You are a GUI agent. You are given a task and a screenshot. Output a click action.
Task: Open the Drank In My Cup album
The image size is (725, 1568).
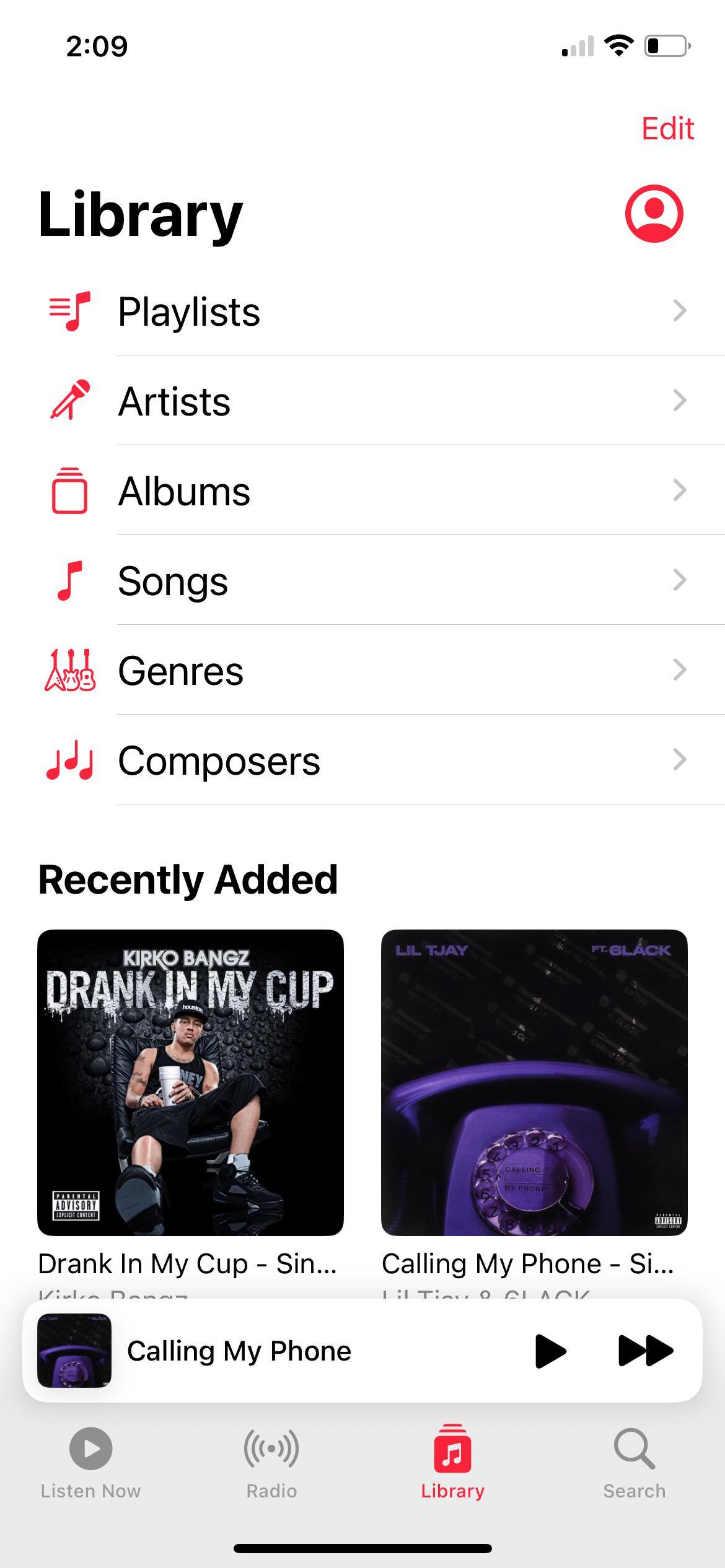(190, 1082)
